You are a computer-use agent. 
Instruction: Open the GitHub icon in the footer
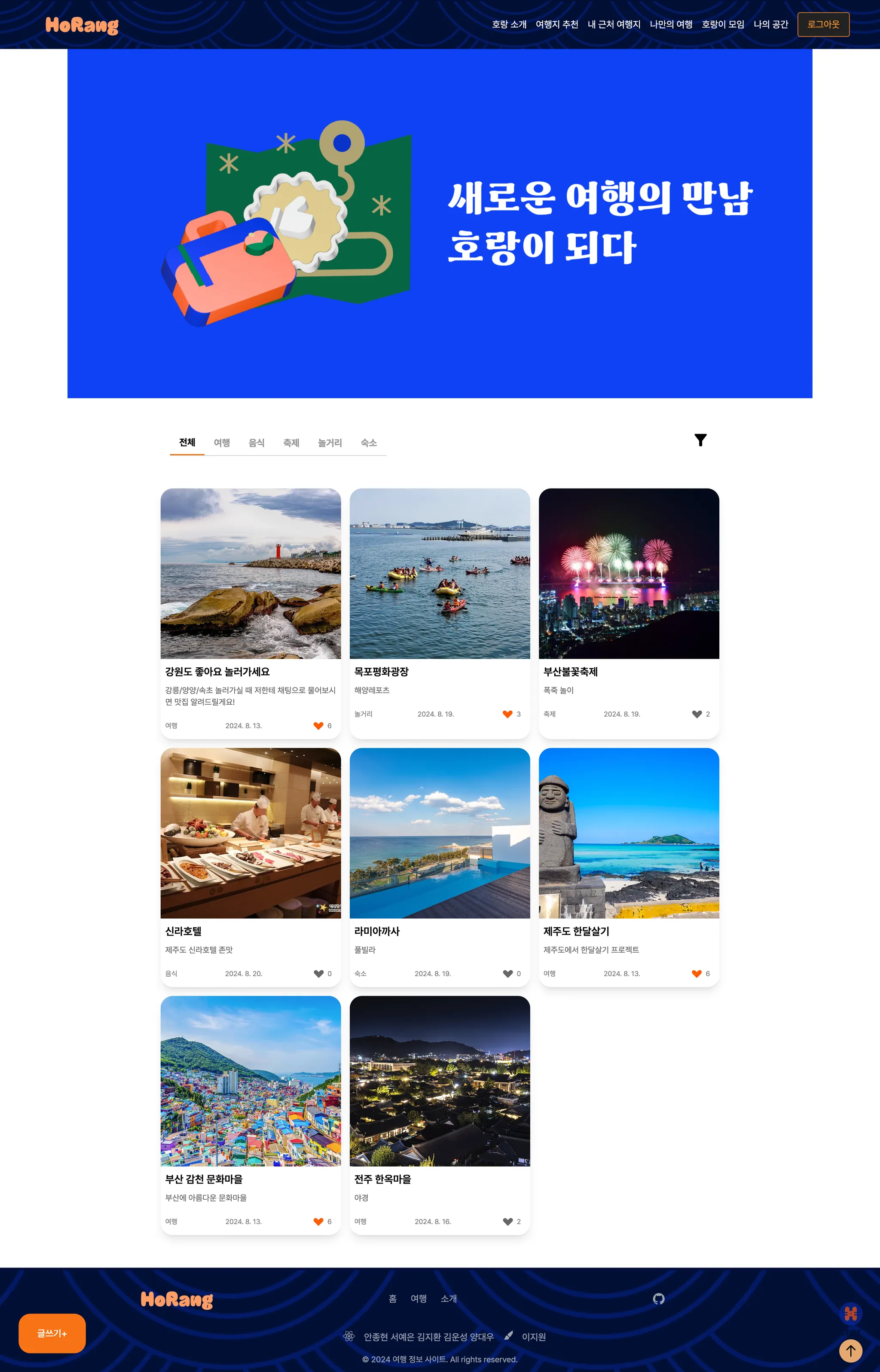tap(658, 1299)
